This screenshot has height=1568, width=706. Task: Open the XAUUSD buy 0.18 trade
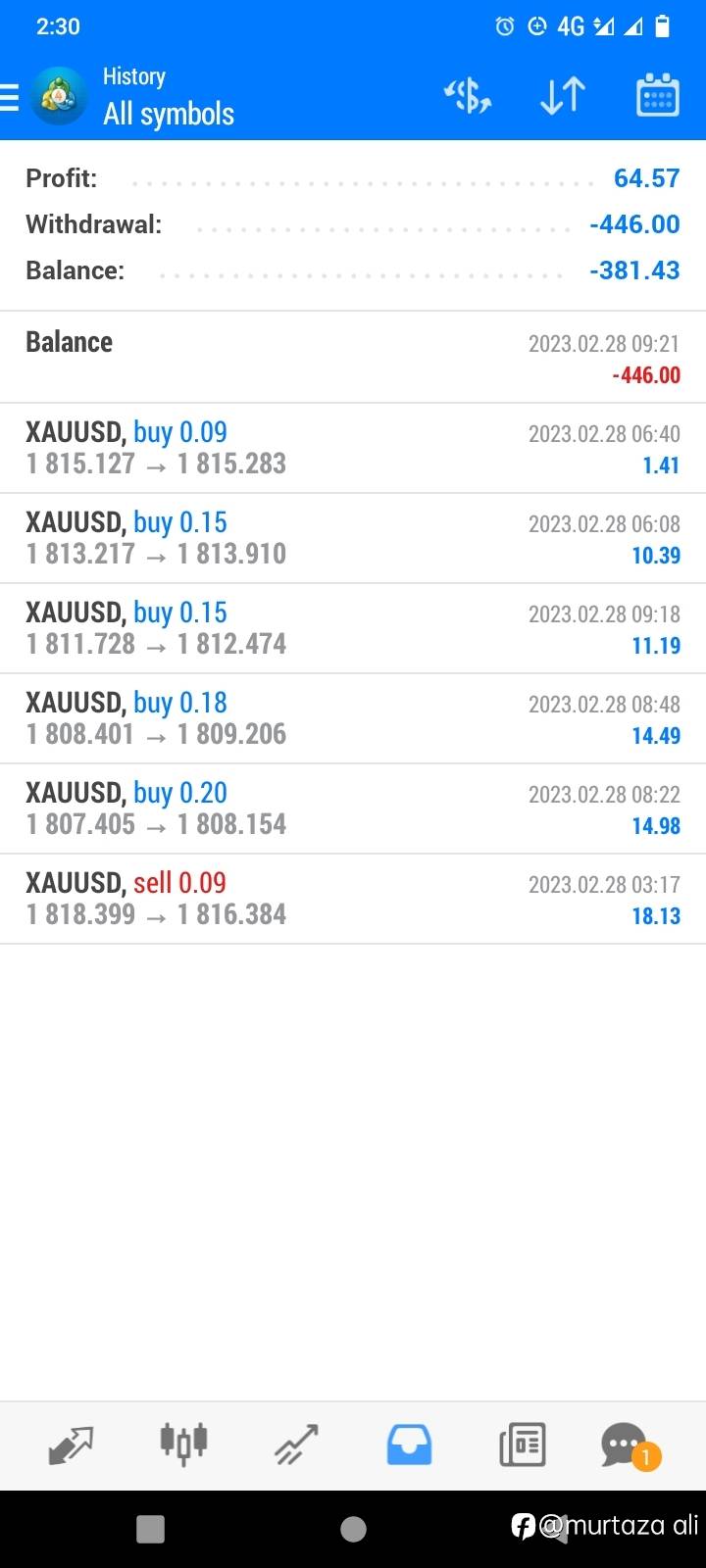point(353,718)
